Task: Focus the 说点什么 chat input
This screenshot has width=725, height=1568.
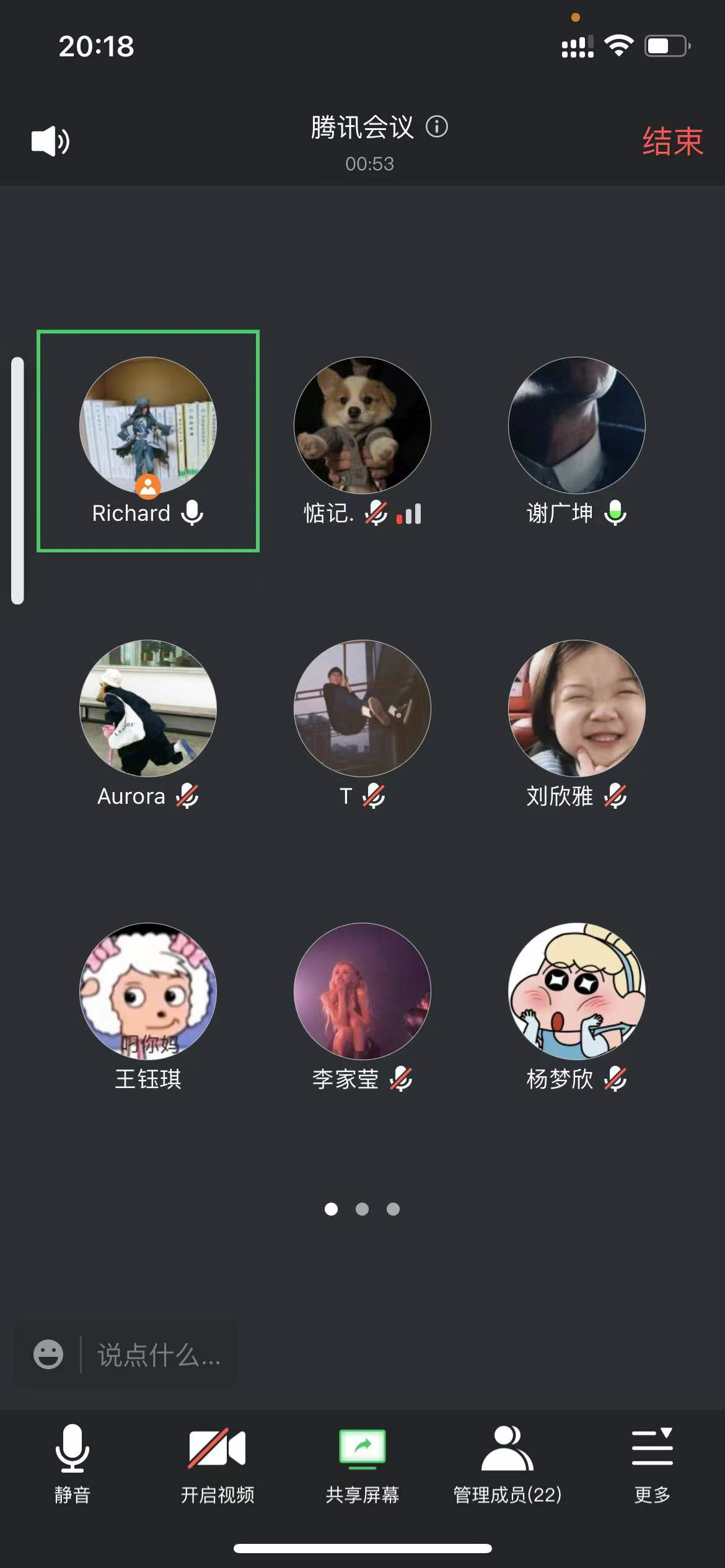Action: click(x=159, y=1356)
